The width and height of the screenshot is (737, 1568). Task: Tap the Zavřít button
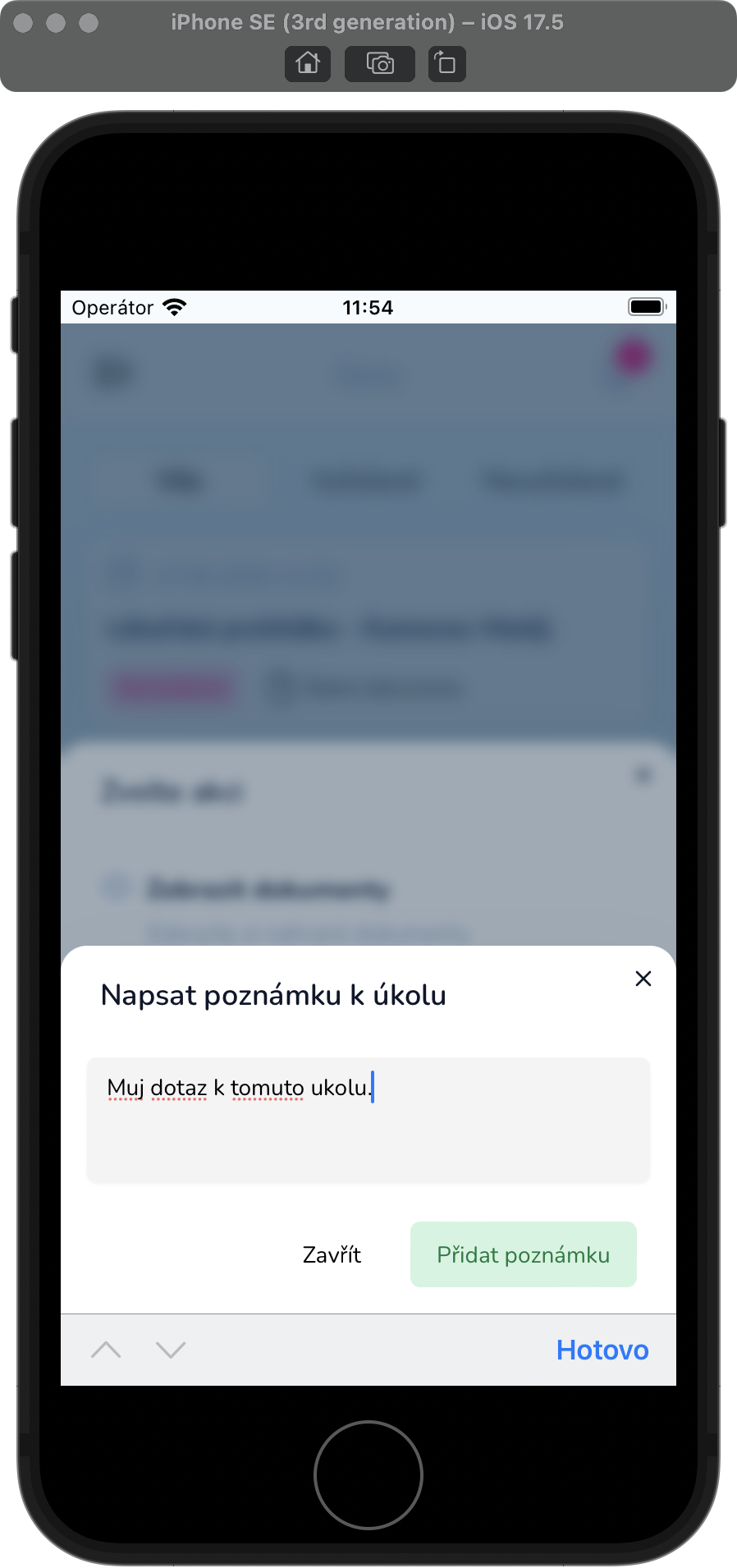pyautogui.click(x=332, y=1254)
